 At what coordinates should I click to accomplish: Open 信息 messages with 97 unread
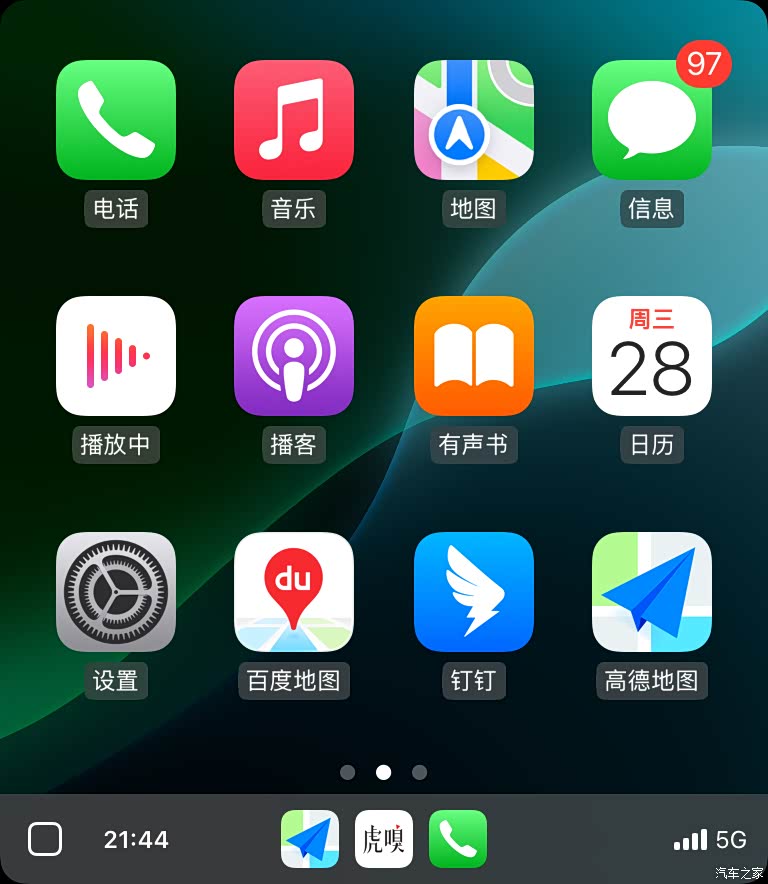[651, 120]
